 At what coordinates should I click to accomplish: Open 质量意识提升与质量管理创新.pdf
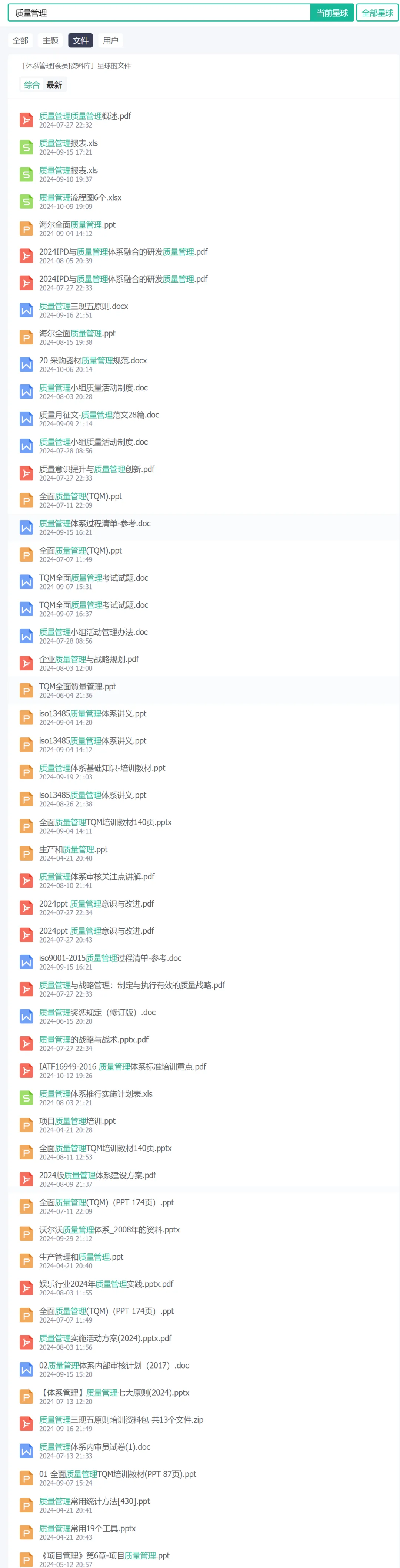[x=97, y=469]
